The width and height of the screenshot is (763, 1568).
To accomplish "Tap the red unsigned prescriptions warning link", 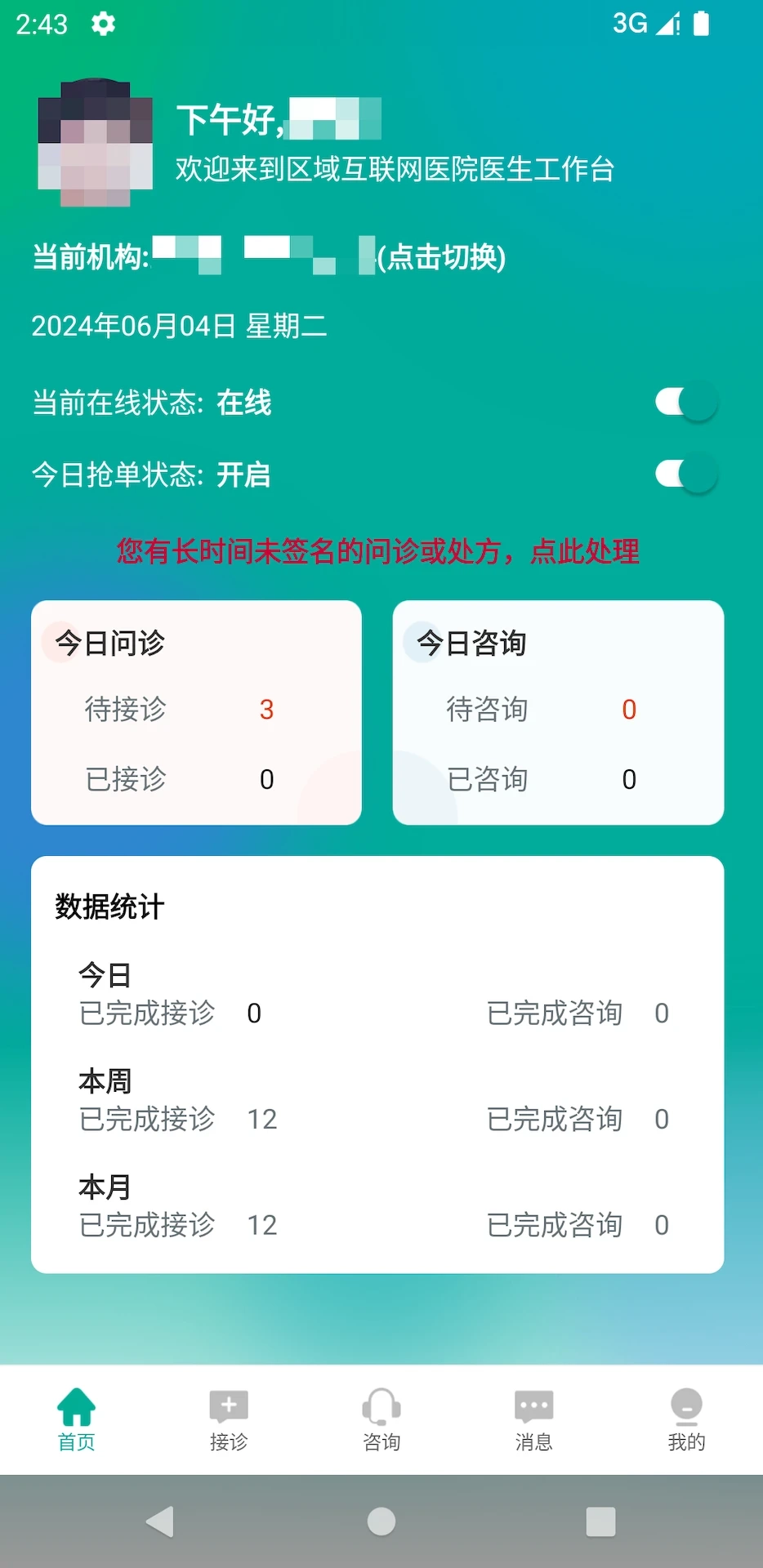I will 379,552.
